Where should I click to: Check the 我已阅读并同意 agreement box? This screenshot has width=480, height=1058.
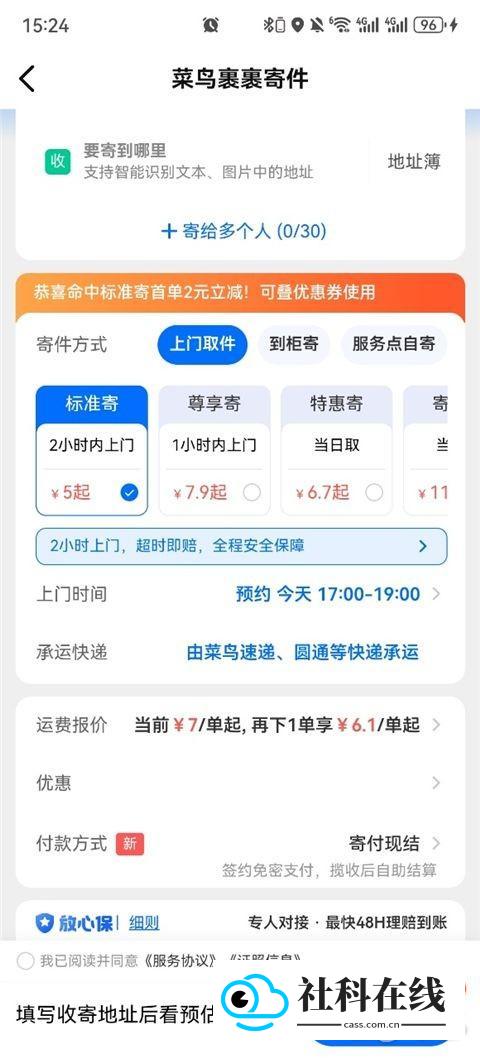point(26,961)
